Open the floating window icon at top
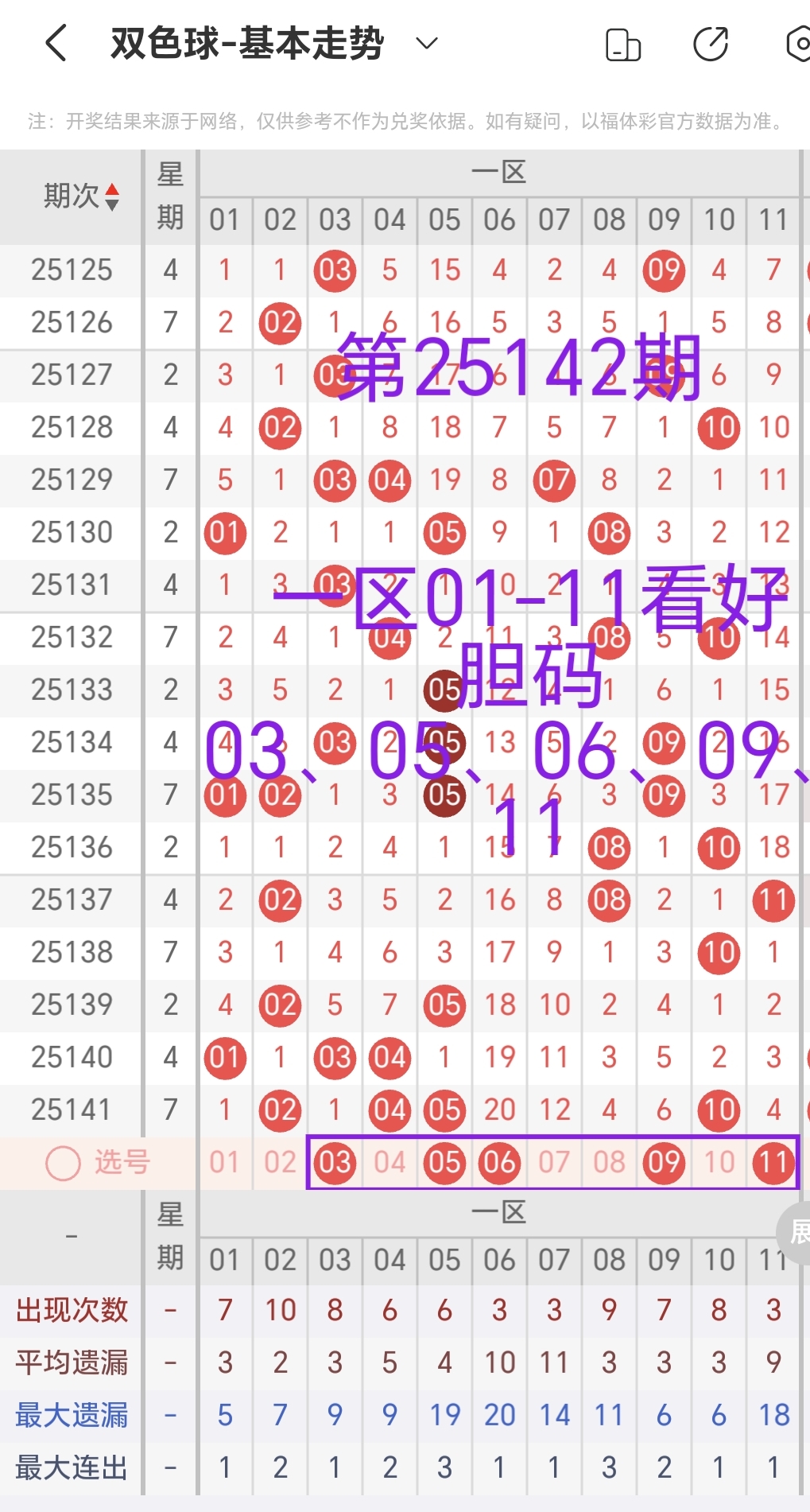 coord(622,44)
